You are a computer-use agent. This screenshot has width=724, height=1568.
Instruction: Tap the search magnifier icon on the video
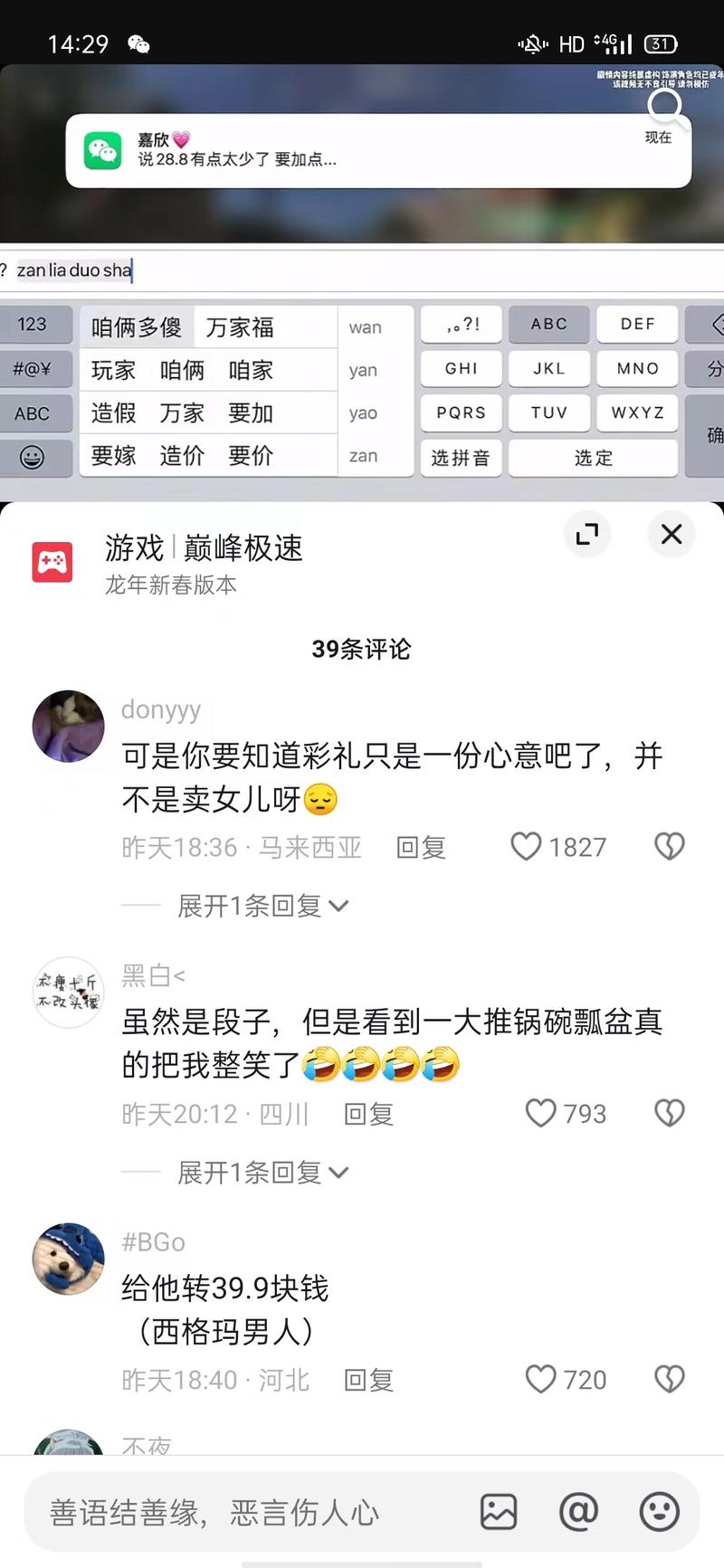pos(667,108)
